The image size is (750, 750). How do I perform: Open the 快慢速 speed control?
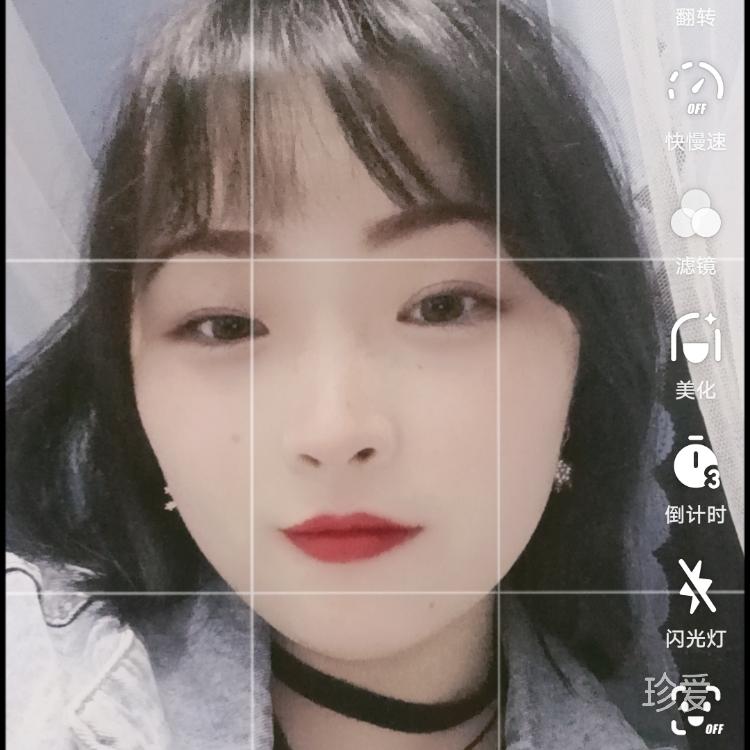click(x=696, y=90)
